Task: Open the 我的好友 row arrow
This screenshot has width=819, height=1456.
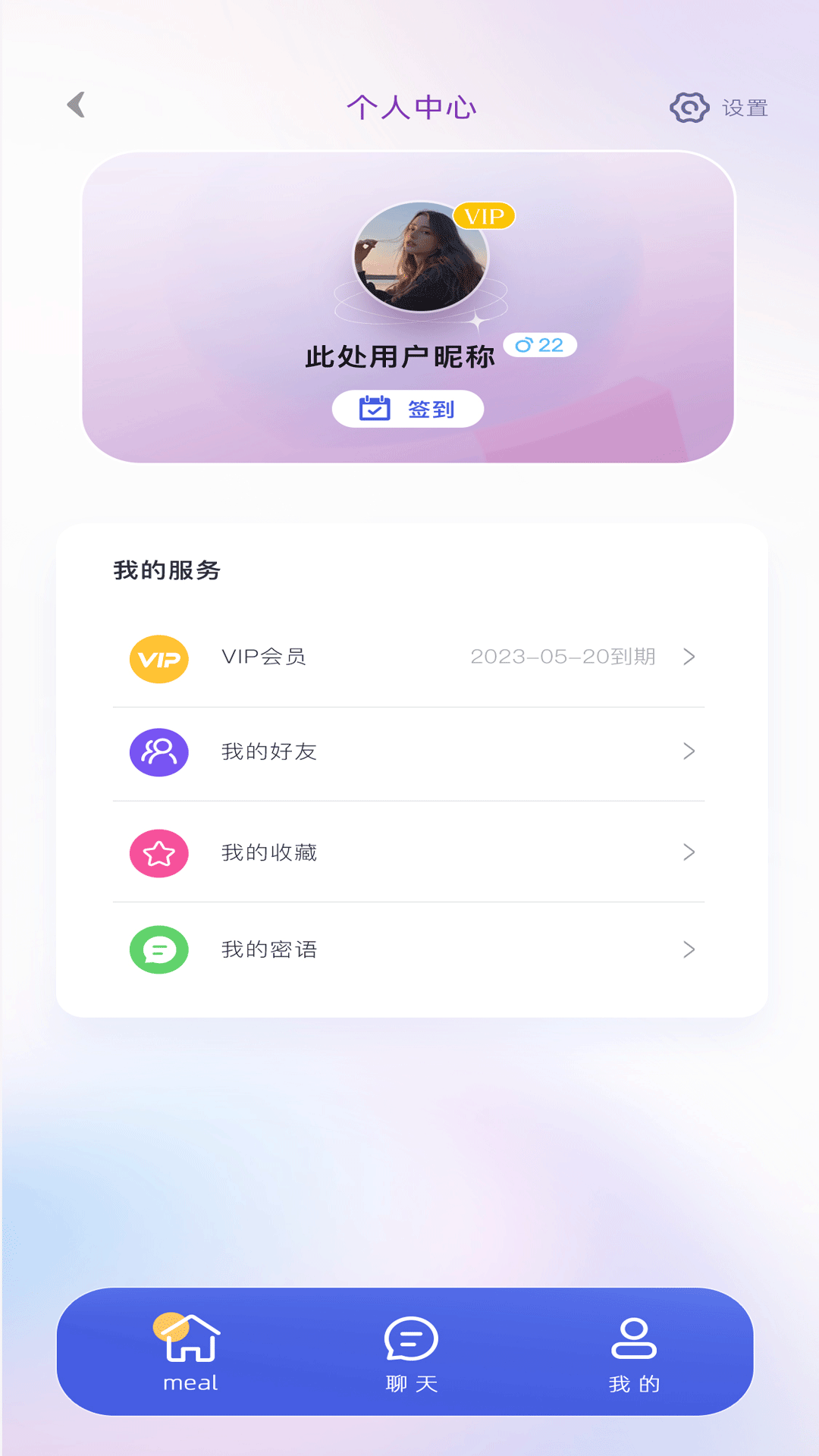Action: (689, 752)
